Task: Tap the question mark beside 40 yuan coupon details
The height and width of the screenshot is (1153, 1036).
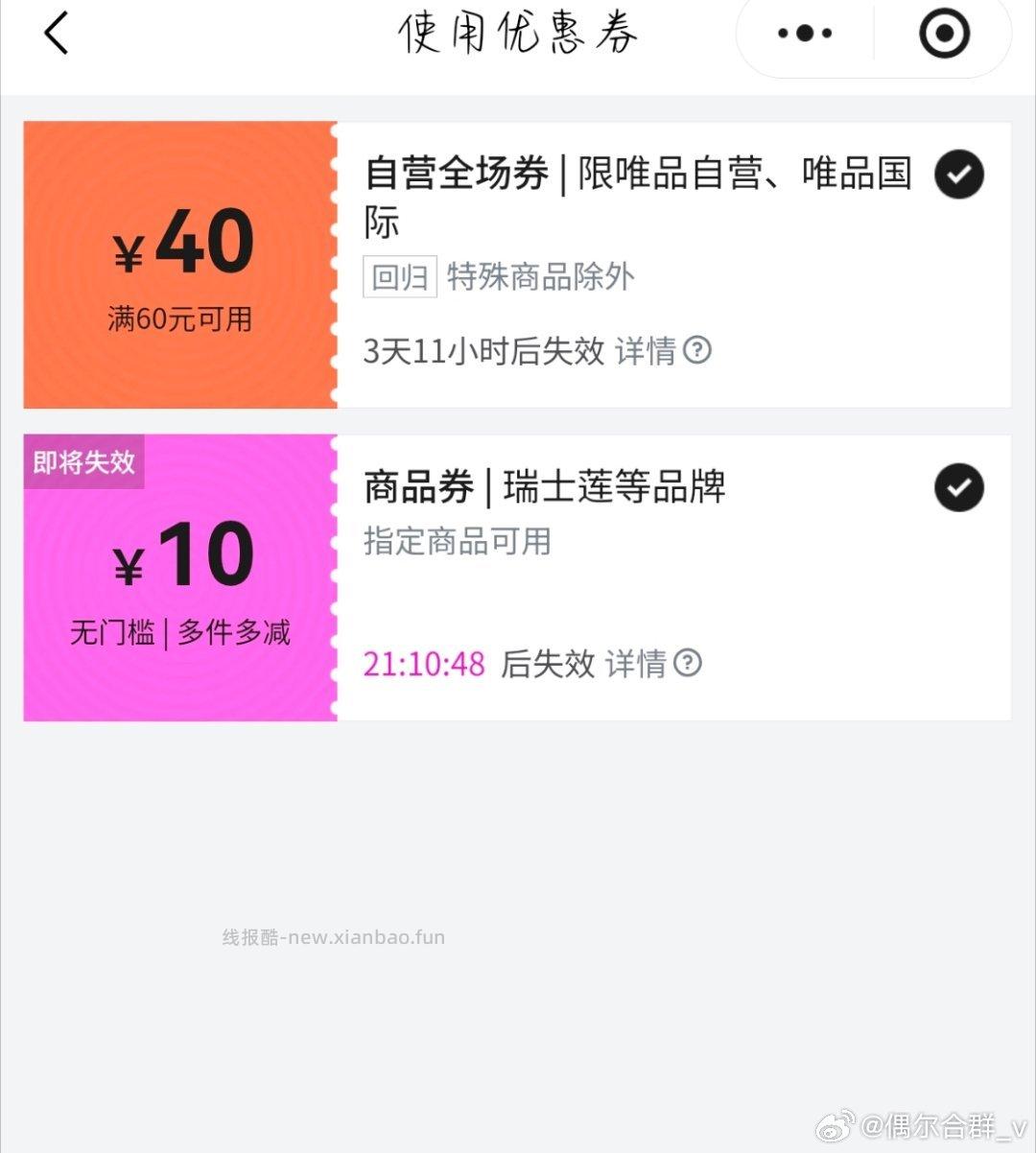Action: coord(696,352)
